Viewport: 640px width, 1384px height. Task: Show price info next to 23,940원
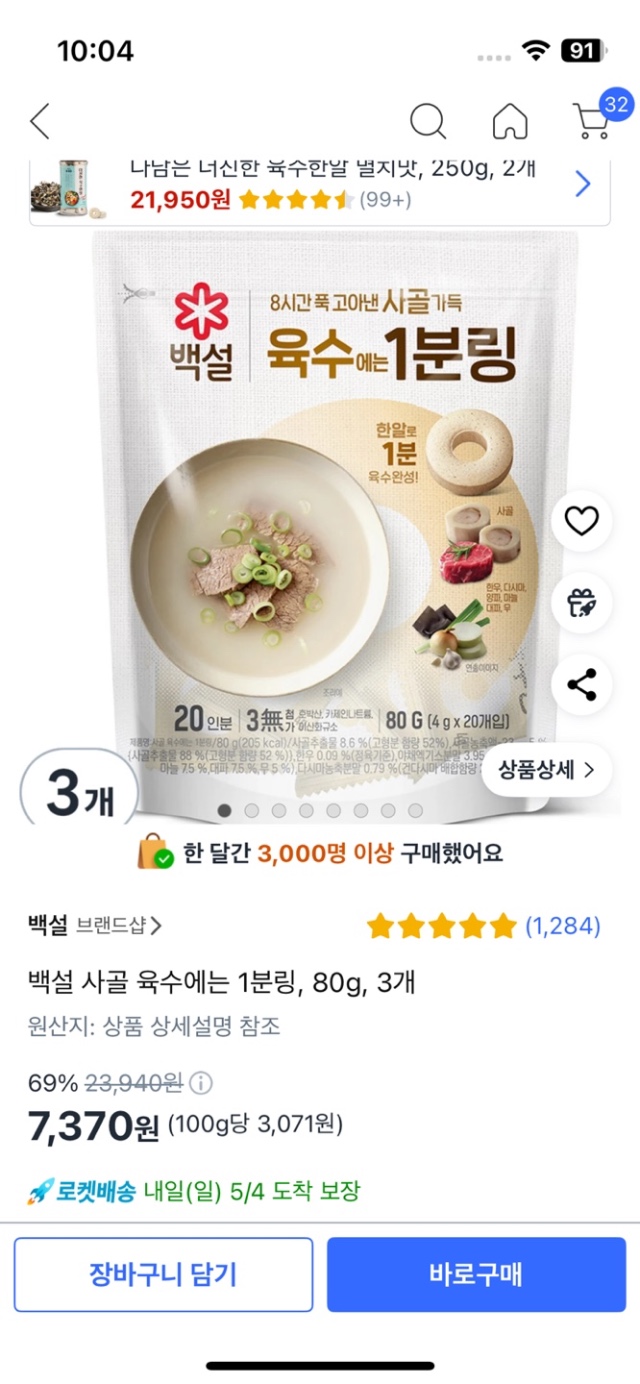tap(201, 1083)
